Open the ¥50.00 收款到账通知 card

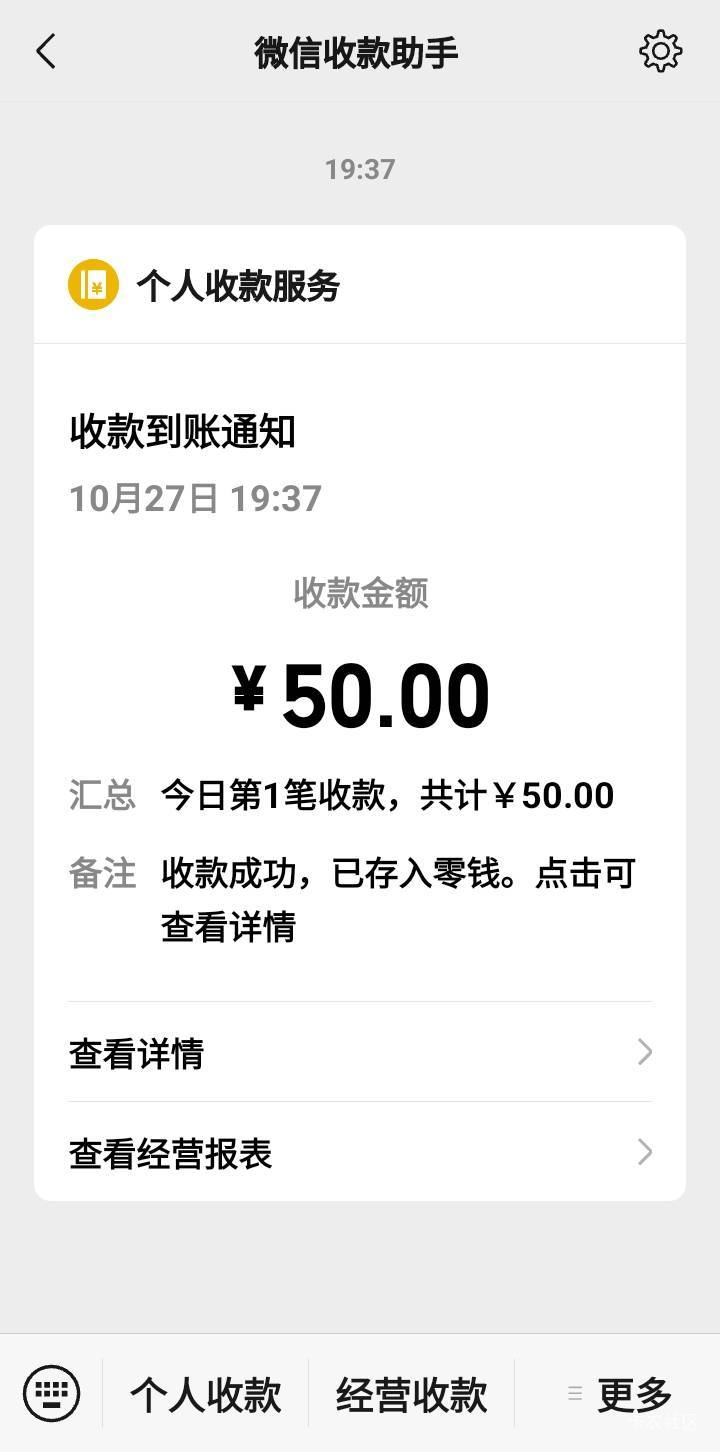pos(360,712)
